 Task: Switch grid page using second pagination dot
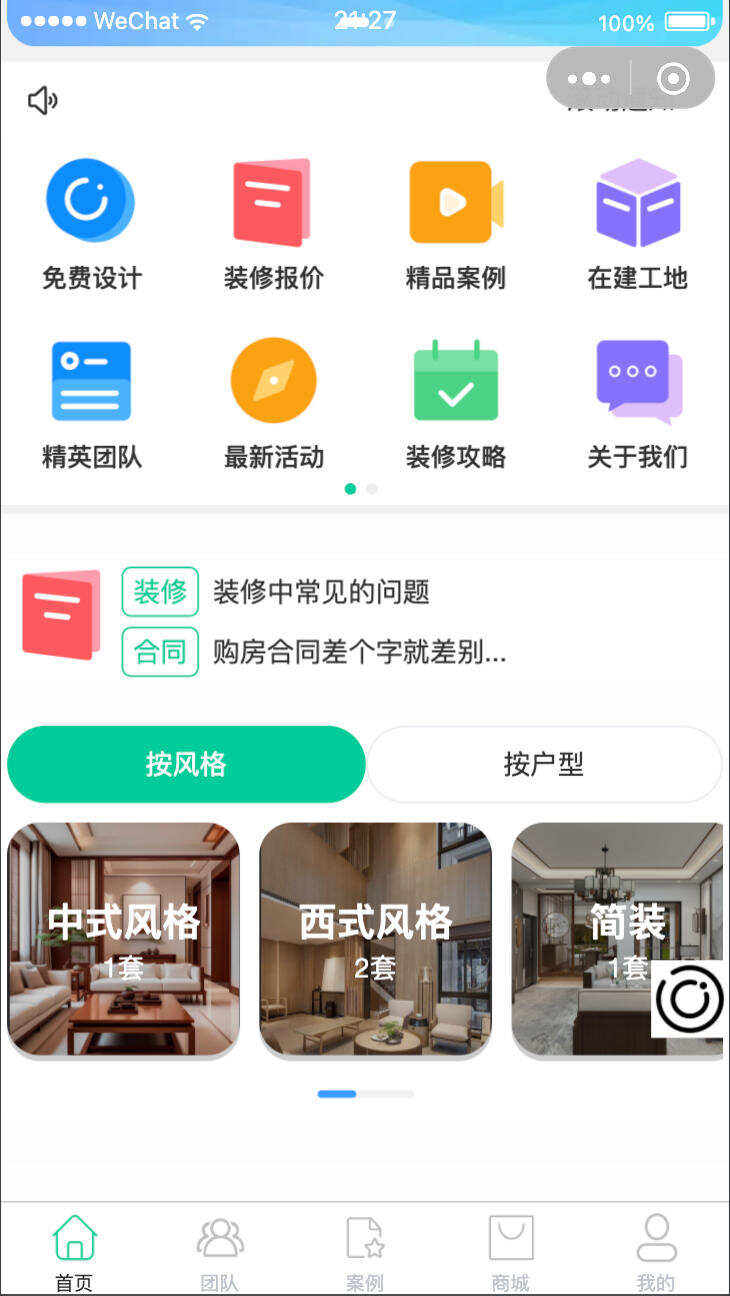coord(370,489)
